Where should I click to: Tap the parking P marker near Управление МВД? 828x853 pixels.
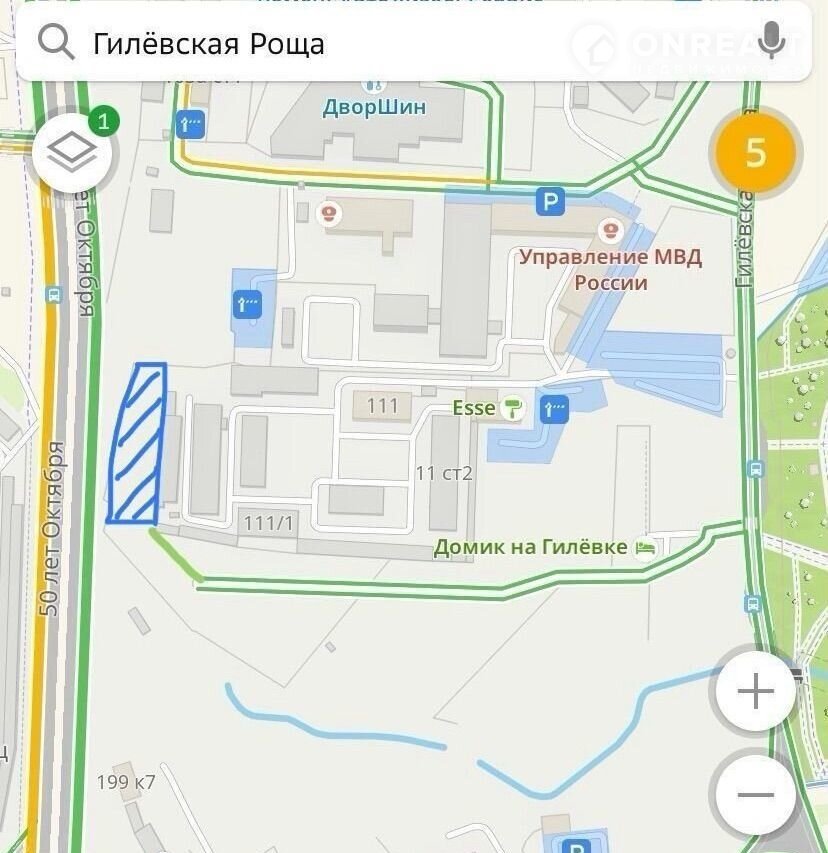[x=549, y=202]
